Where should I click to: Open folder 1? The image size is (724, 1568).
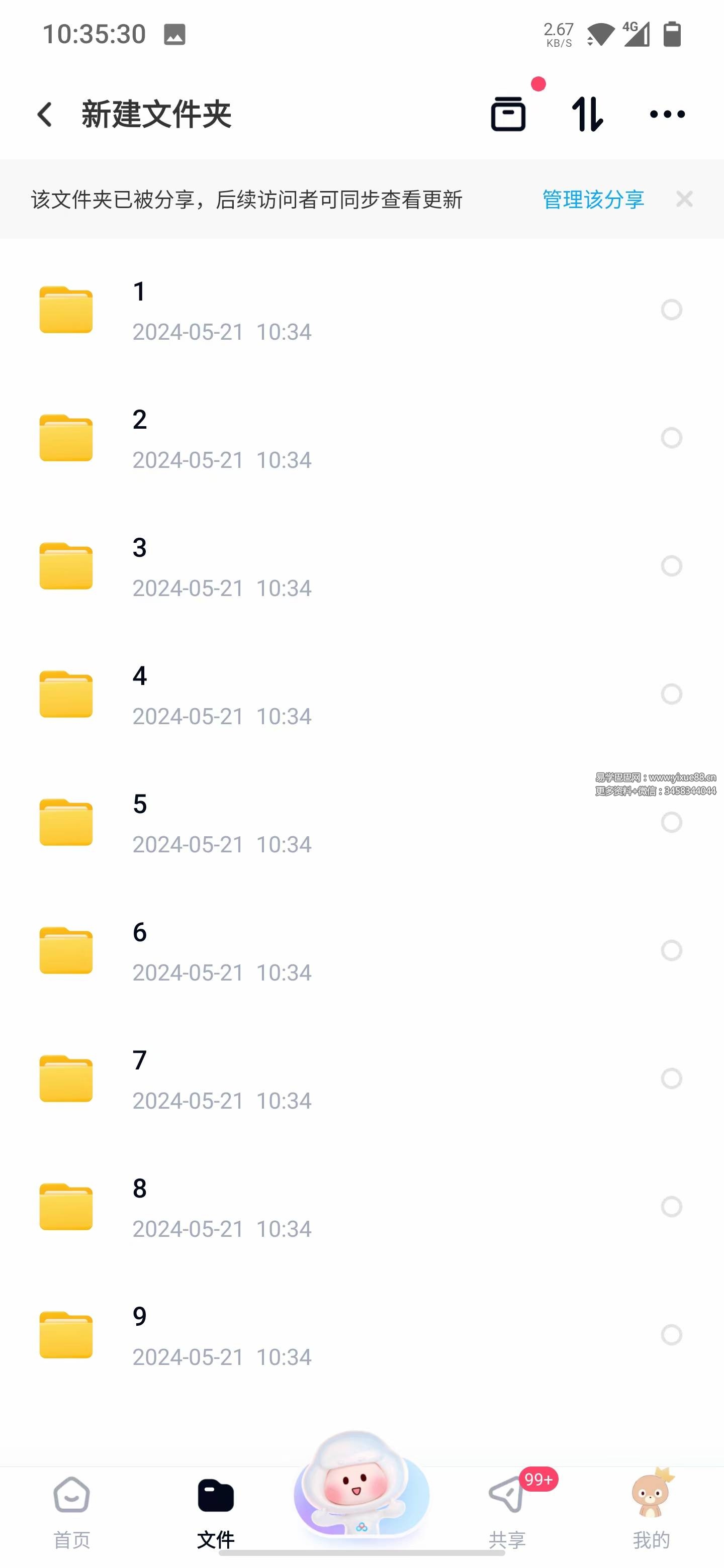click(x=222, y=311)
